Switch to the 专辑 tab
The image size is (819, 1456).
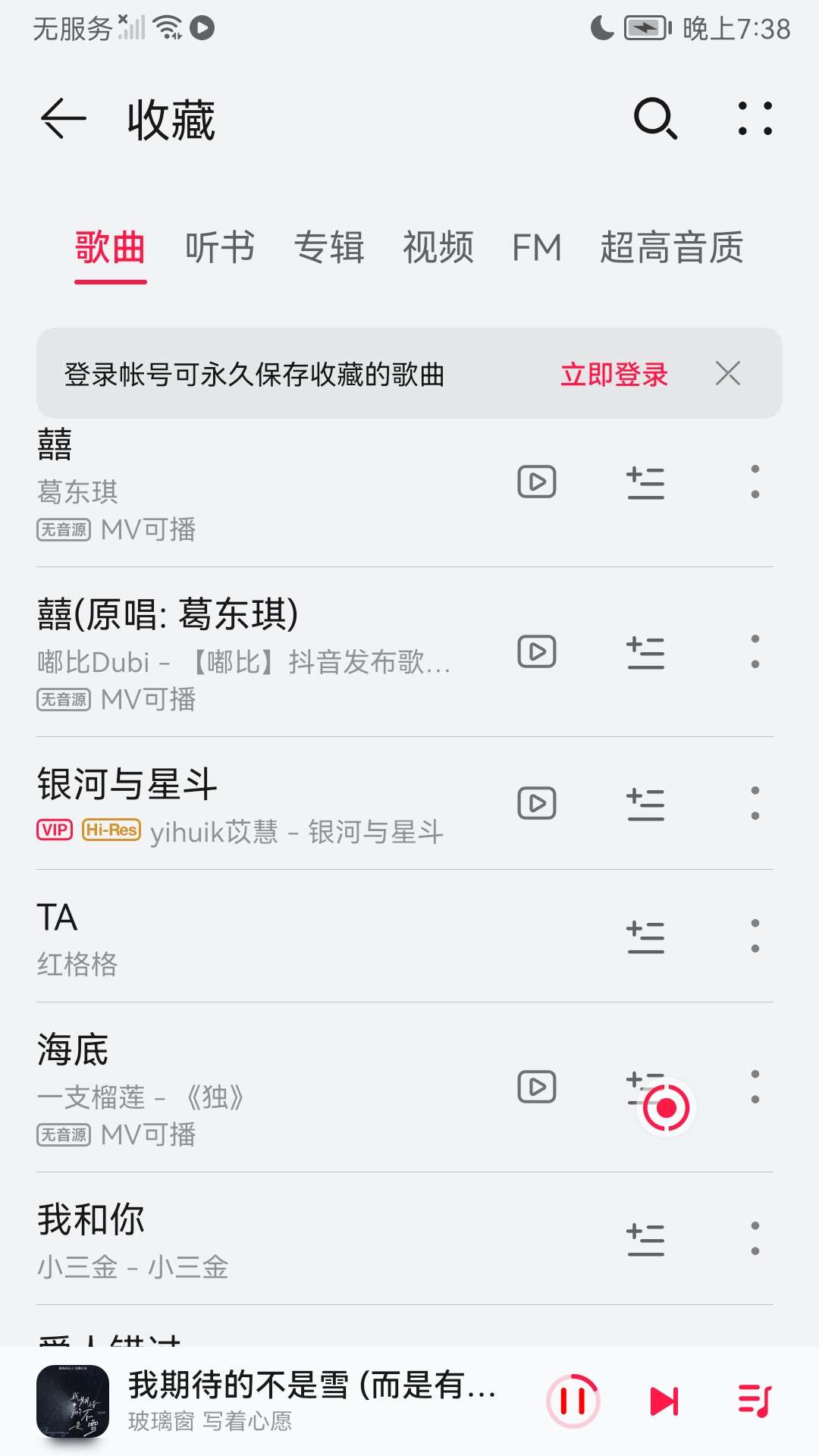[x=329, y=248]
